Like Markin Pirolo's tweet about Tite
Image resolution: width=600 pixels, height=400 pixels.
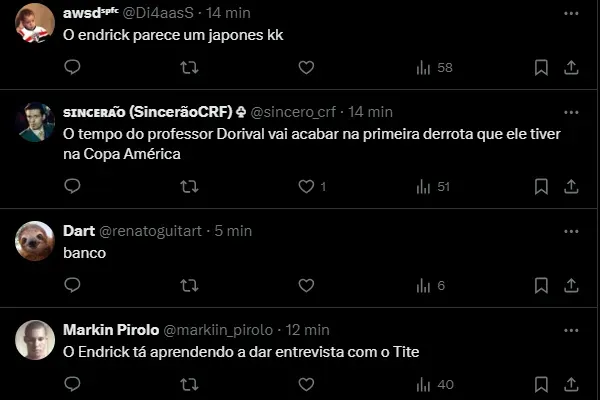[306, 384]
